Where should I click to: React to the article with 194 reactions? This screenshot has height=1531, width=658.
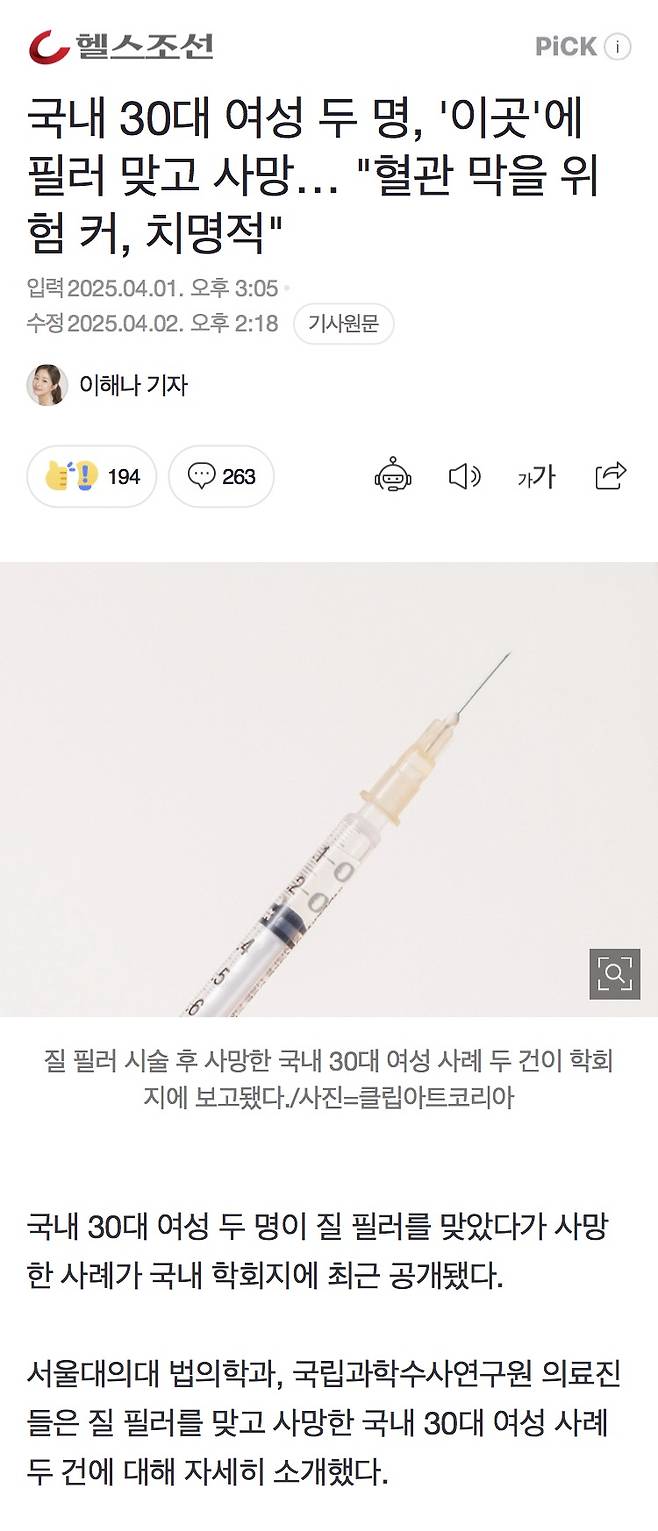92,477
